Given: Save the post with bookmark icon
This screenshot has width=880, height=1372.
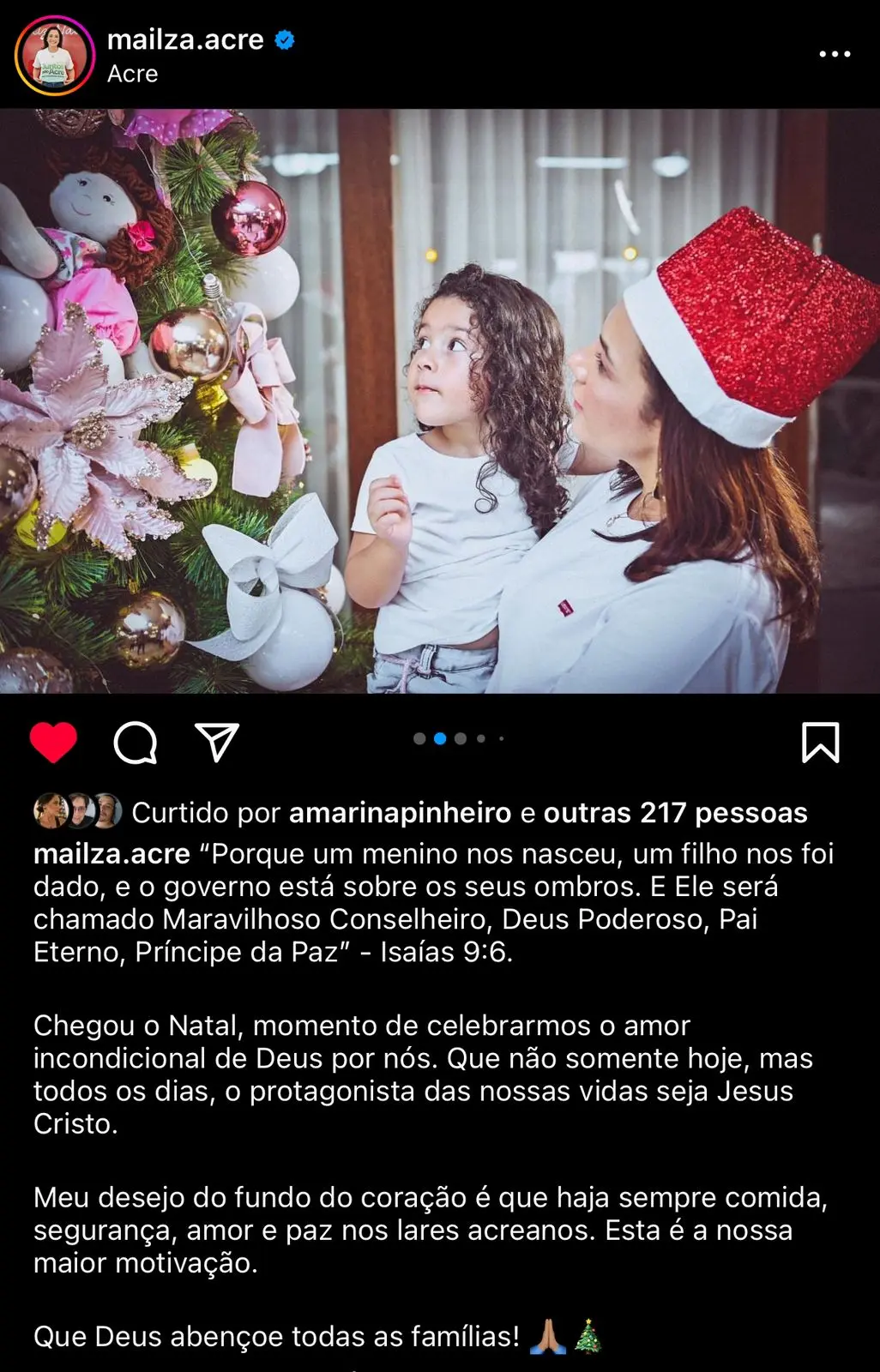Looking at the screenshot, I should click(820, 742).
